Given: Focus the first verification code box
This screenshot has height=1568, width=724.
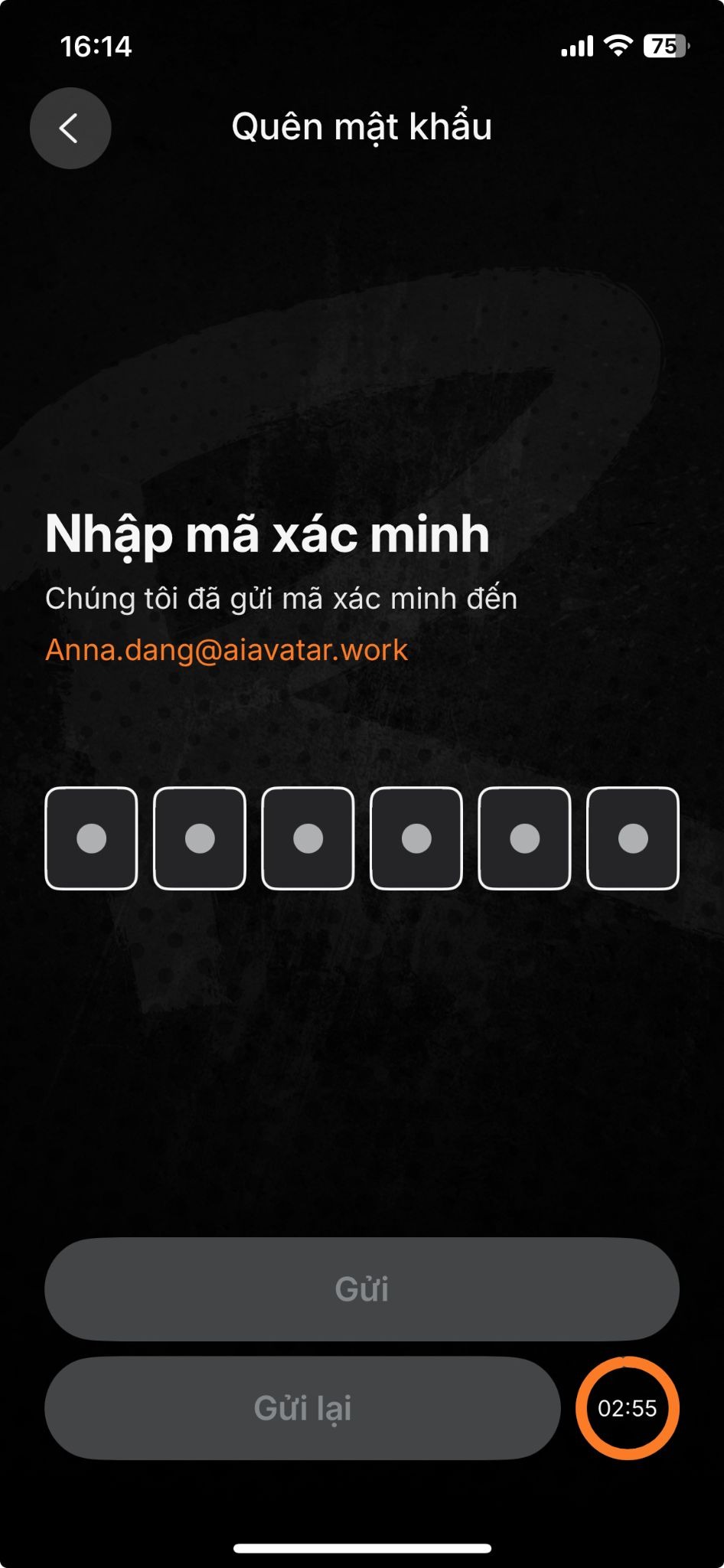Looking at the screenshot, I should tap(91, 838).
